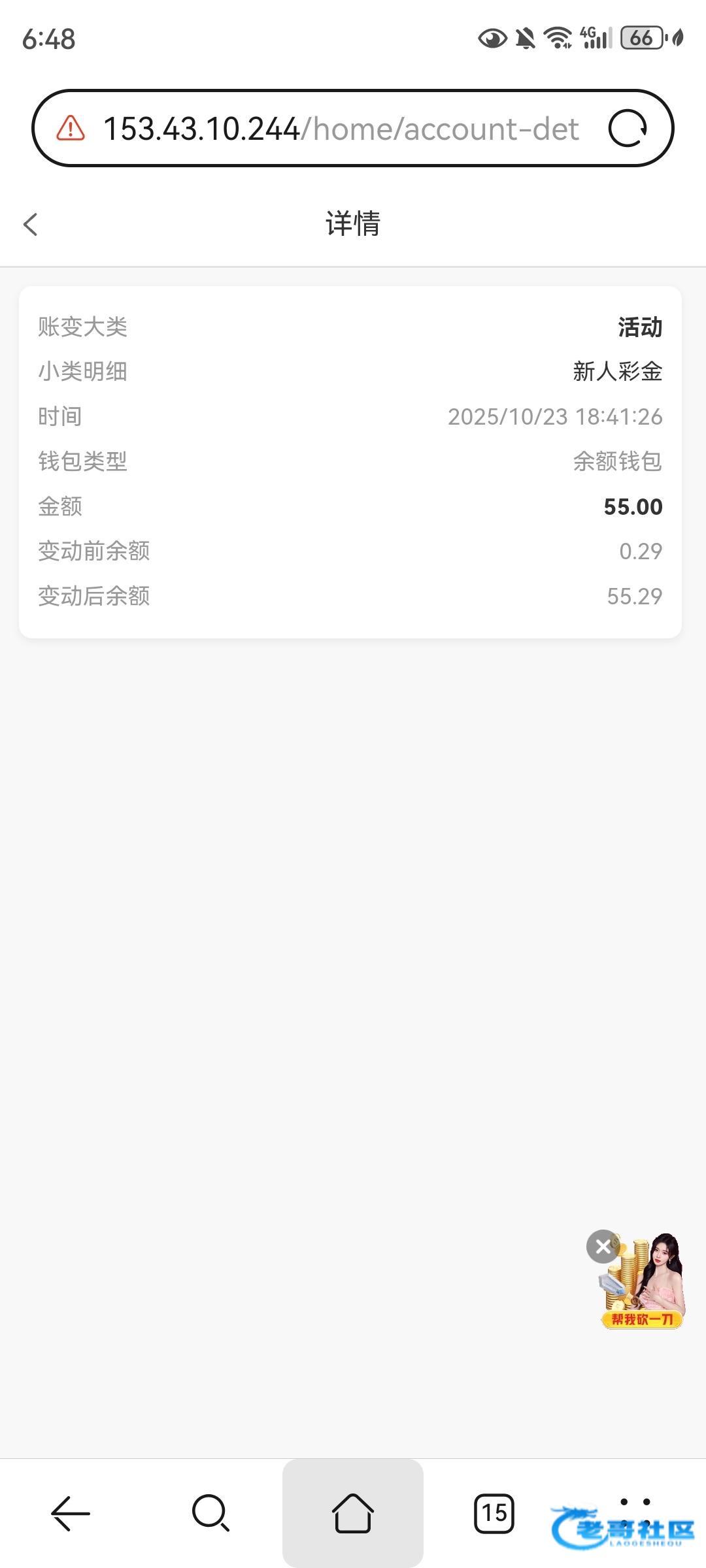Go back from the 详情 page
Viewport: 706px width, 1568px height.
click(x=31, y=224)
